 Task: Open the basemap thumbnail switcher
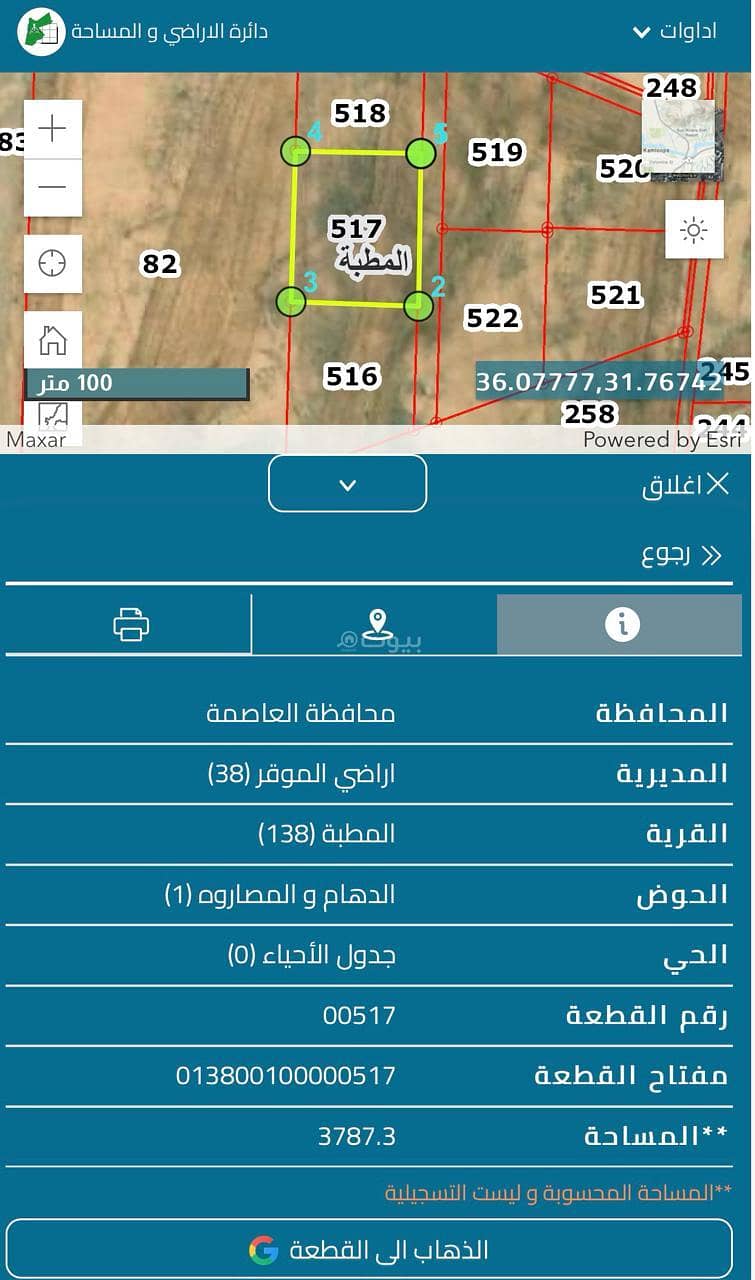[x=684, y=141]
